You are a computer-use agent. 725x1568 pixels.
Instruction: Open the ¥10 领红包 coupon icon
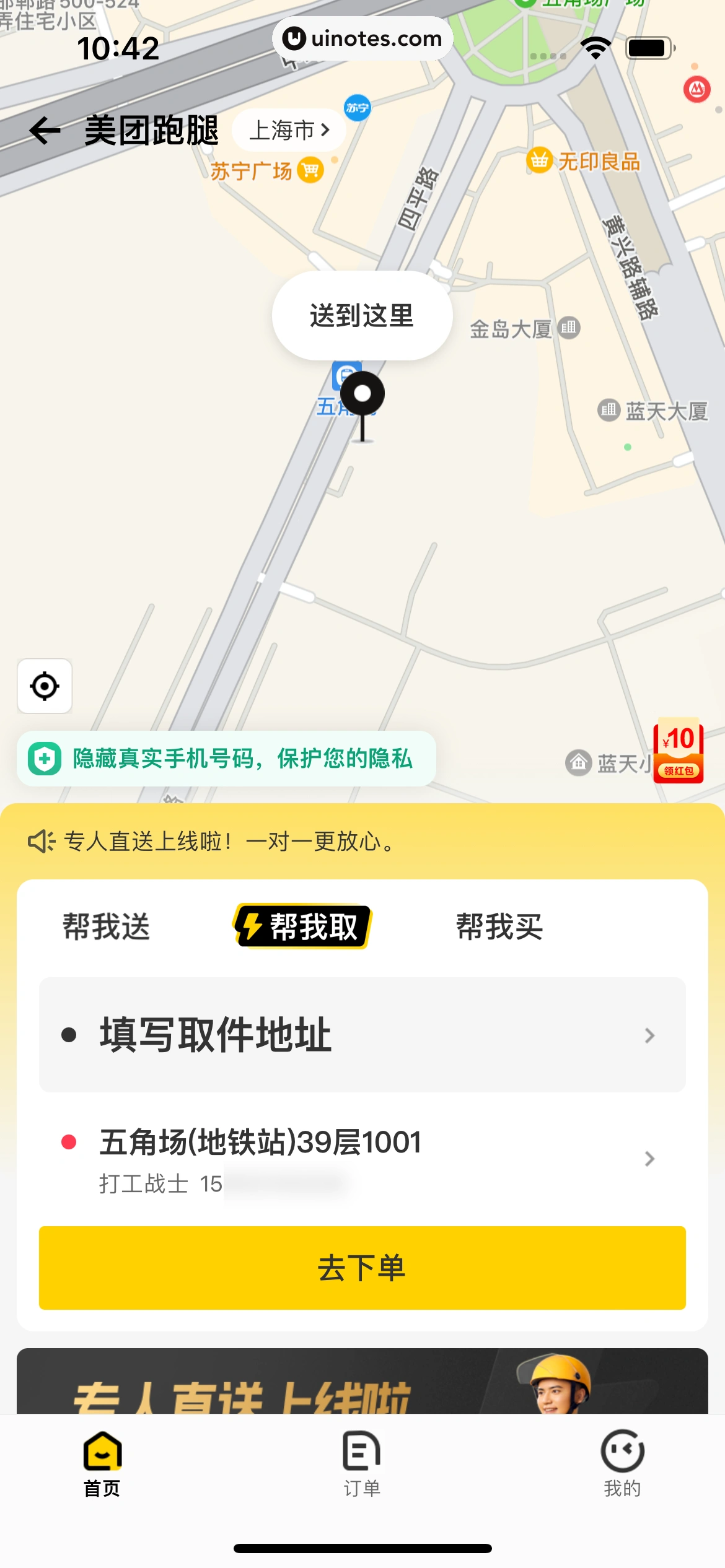678,753
